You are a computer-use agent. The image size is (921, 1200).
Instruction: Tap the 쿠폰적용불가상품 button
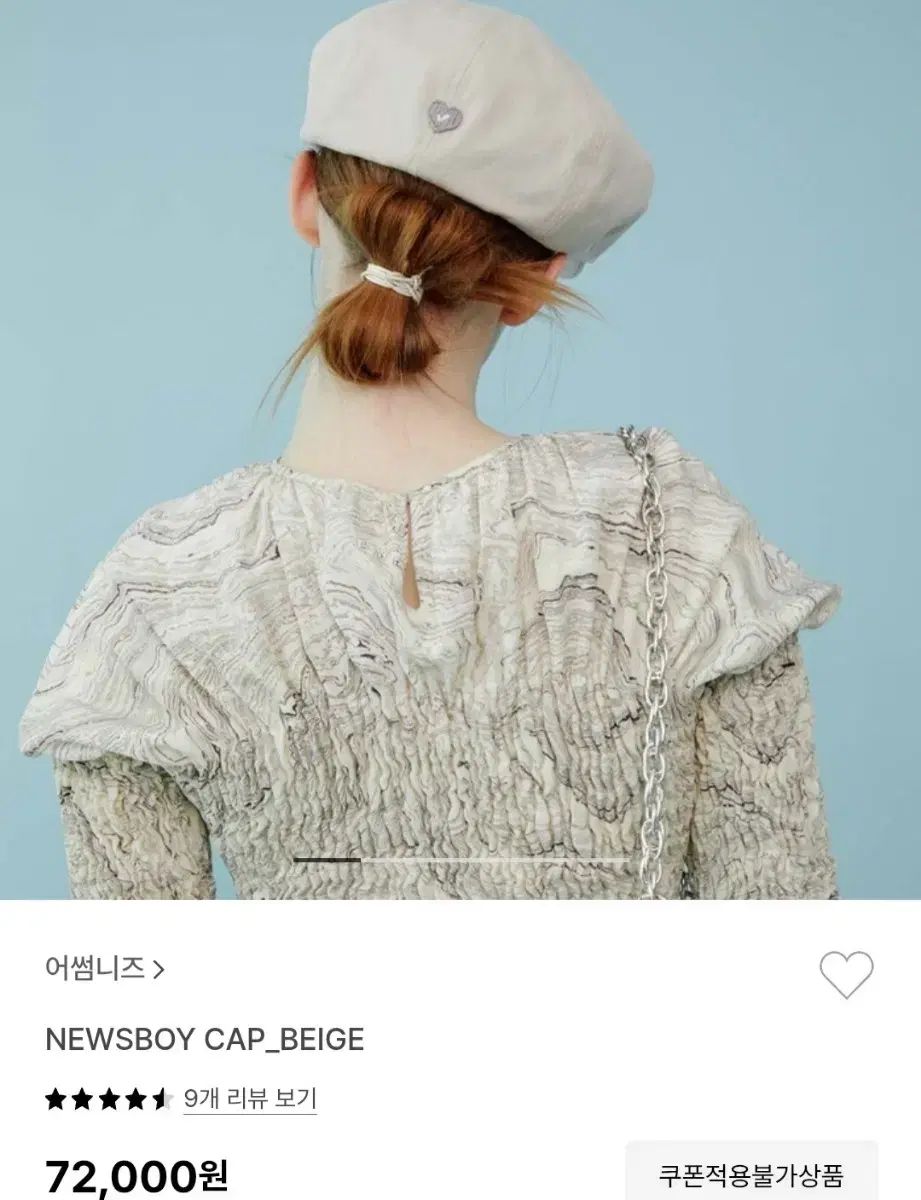point(751,1173)
